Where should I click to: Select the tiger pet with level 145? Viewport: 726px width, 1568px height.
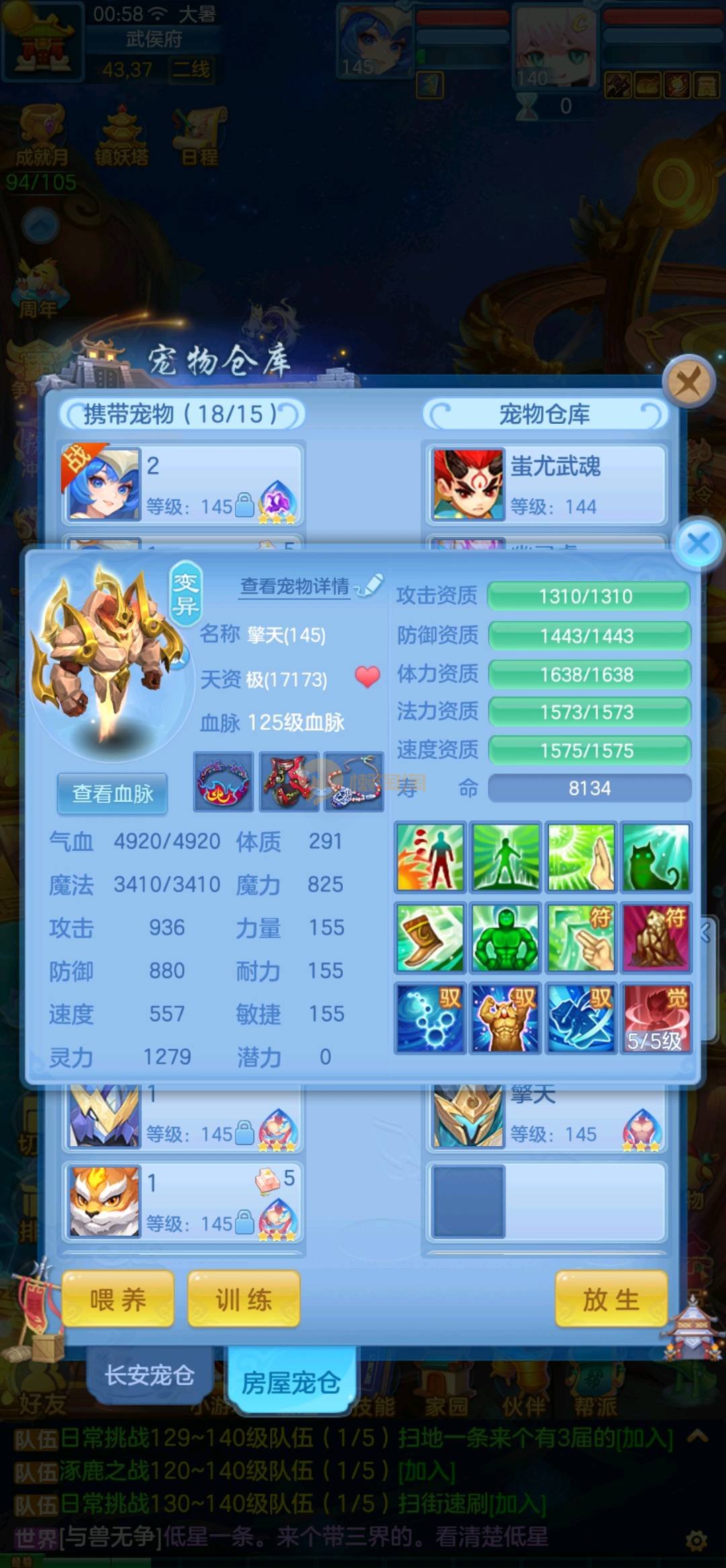[182, 1201]
